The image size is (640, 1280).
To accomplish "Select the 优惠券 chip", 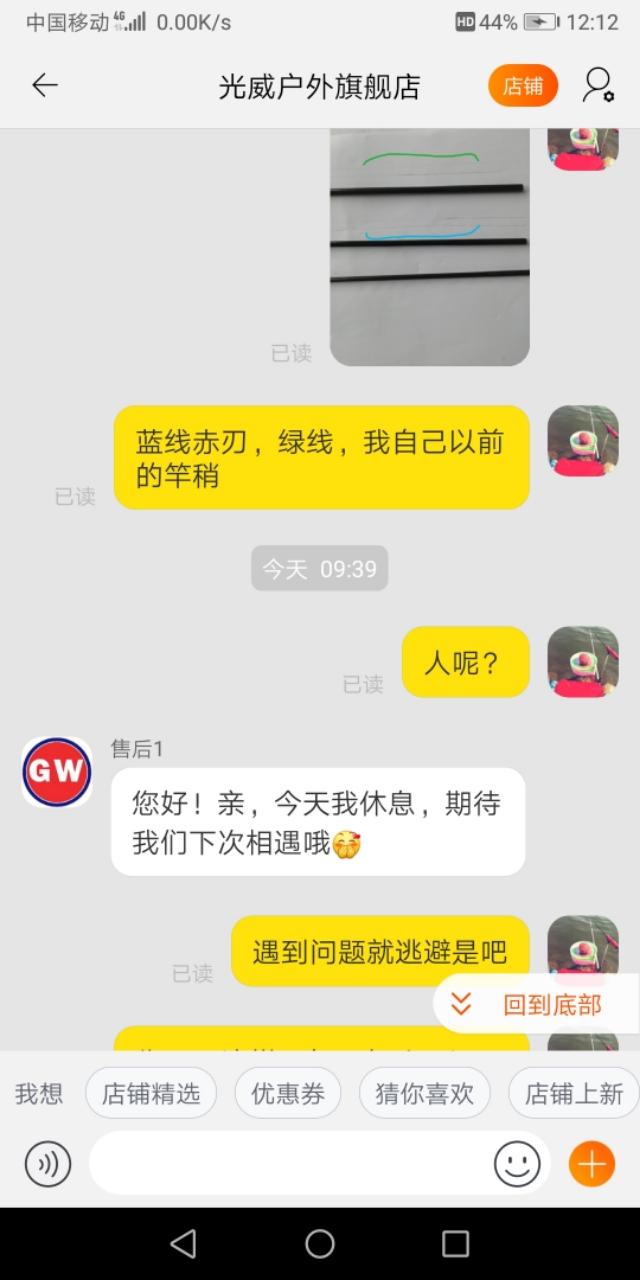I will click(x=288, y=1093).
